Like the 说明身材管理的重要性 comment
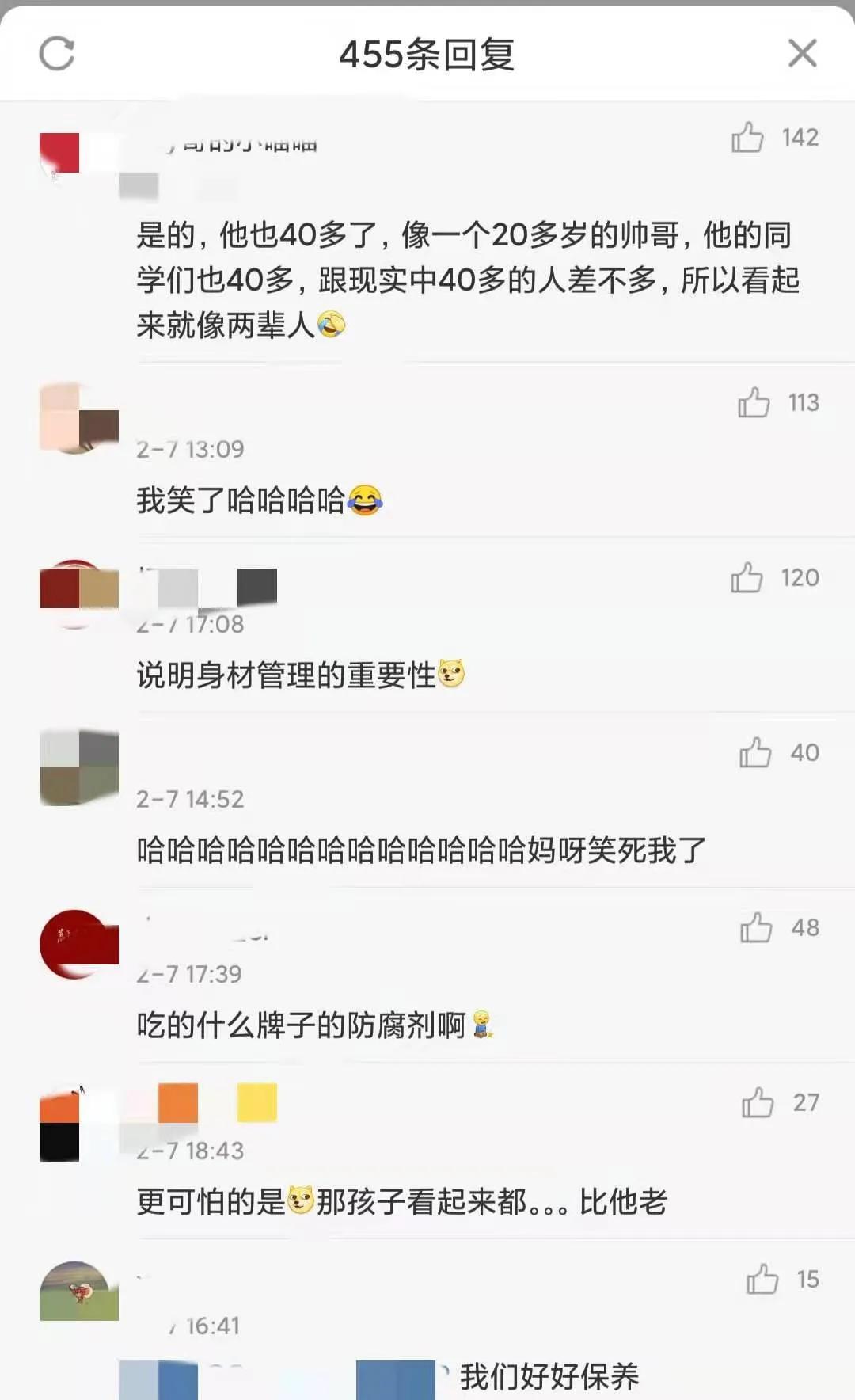855x1400 pixels. tap(747, 578)
